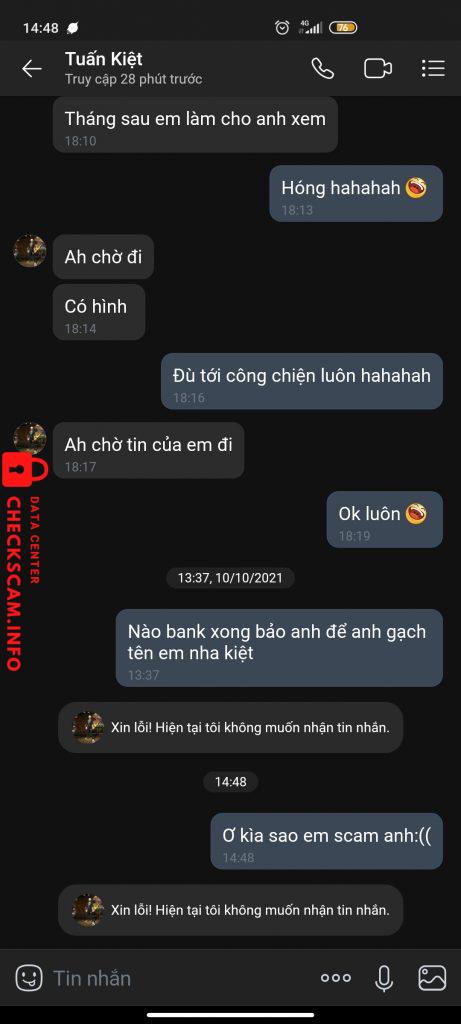Go back from Tuấn Kiệt chat

[x=31, y=69]
